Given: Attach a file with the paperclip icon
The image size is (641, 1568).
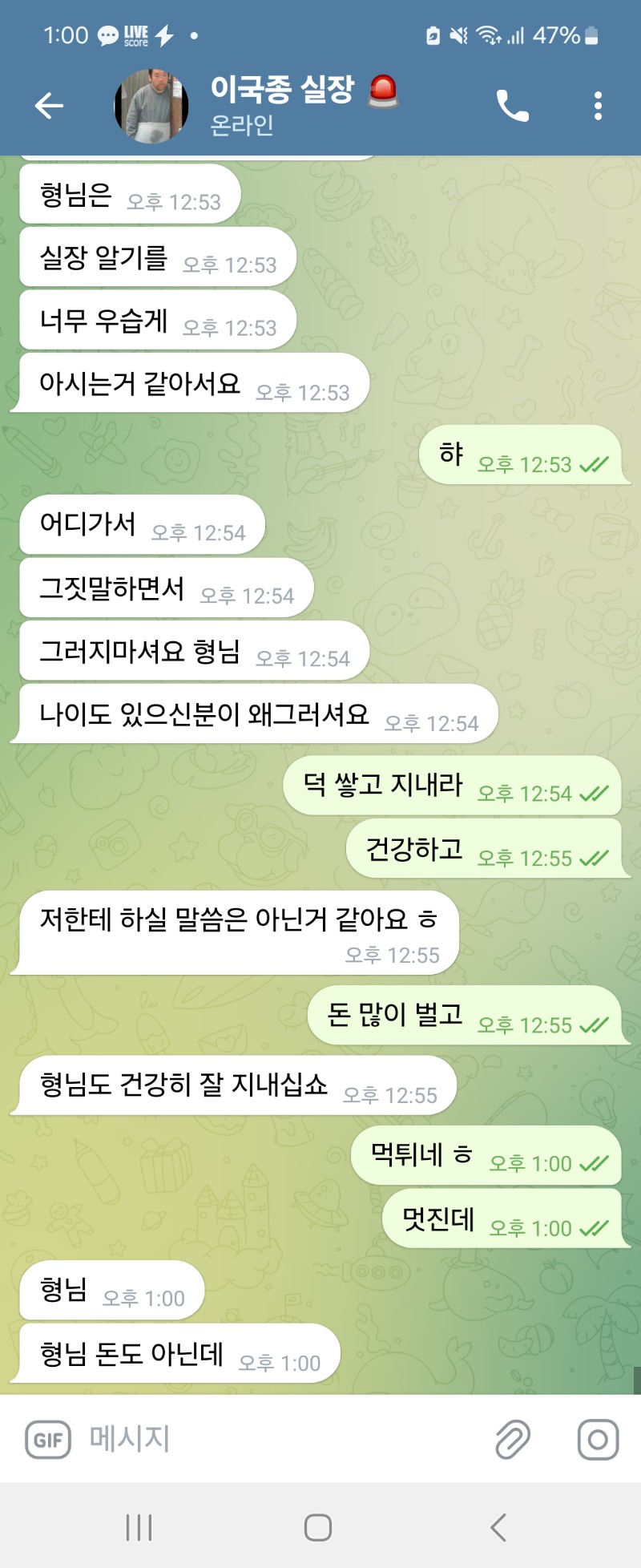Looking at the screenshot, I should pos(513,1440).
